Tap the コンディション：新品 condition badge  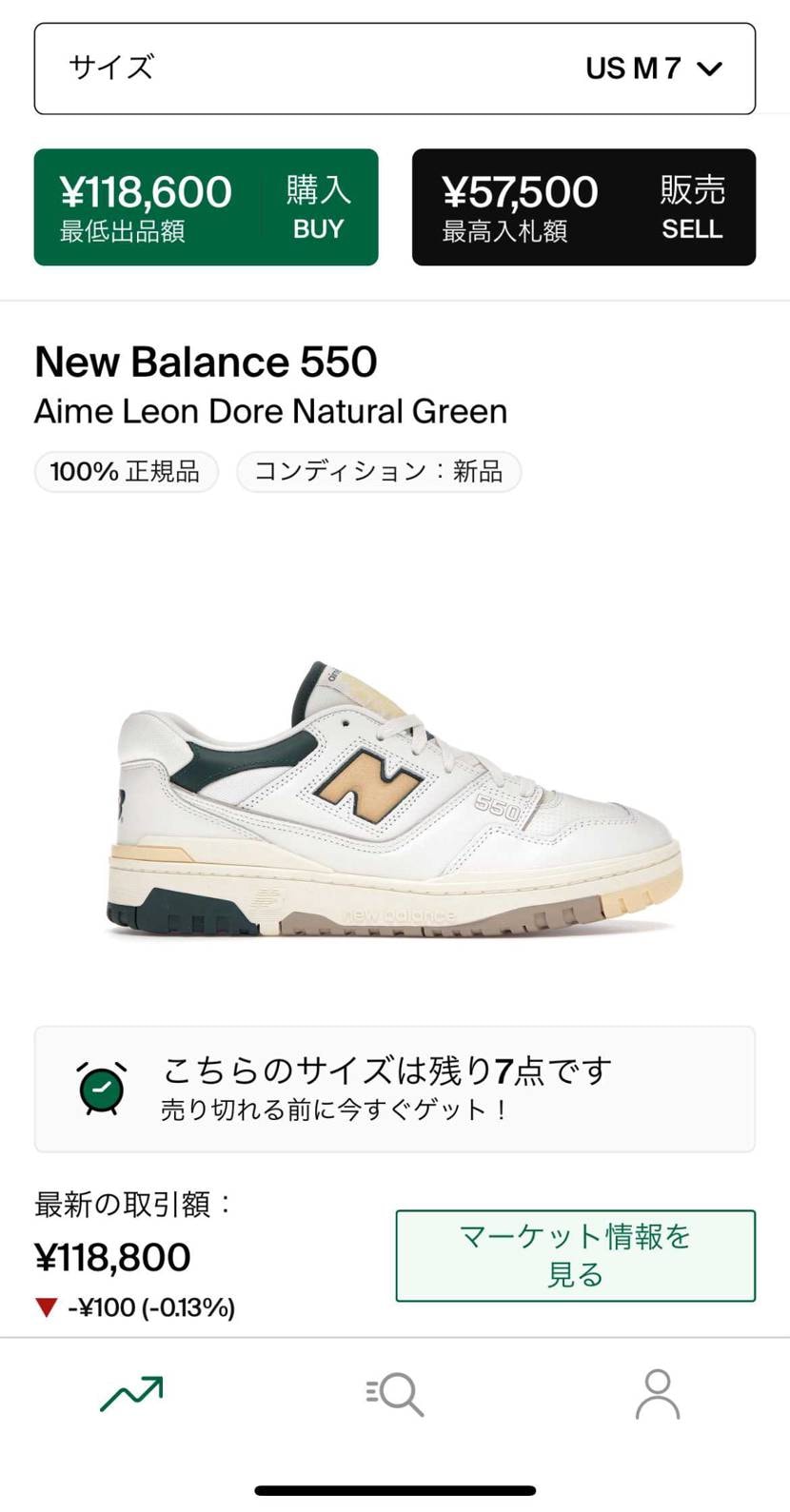(x=378, y=471)
